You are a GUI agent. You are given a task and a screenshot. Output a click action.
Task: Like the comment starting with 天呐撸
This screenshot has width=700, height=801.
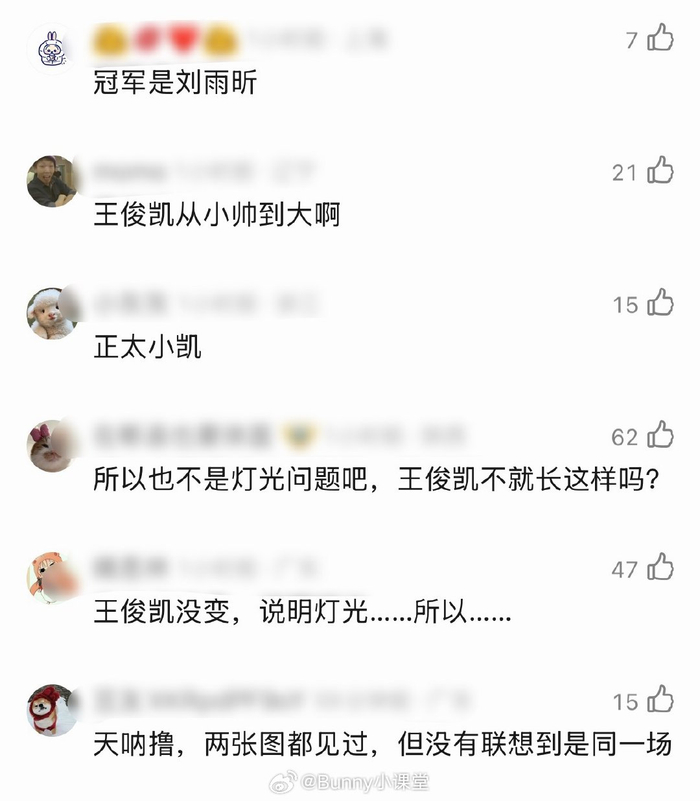660,700
